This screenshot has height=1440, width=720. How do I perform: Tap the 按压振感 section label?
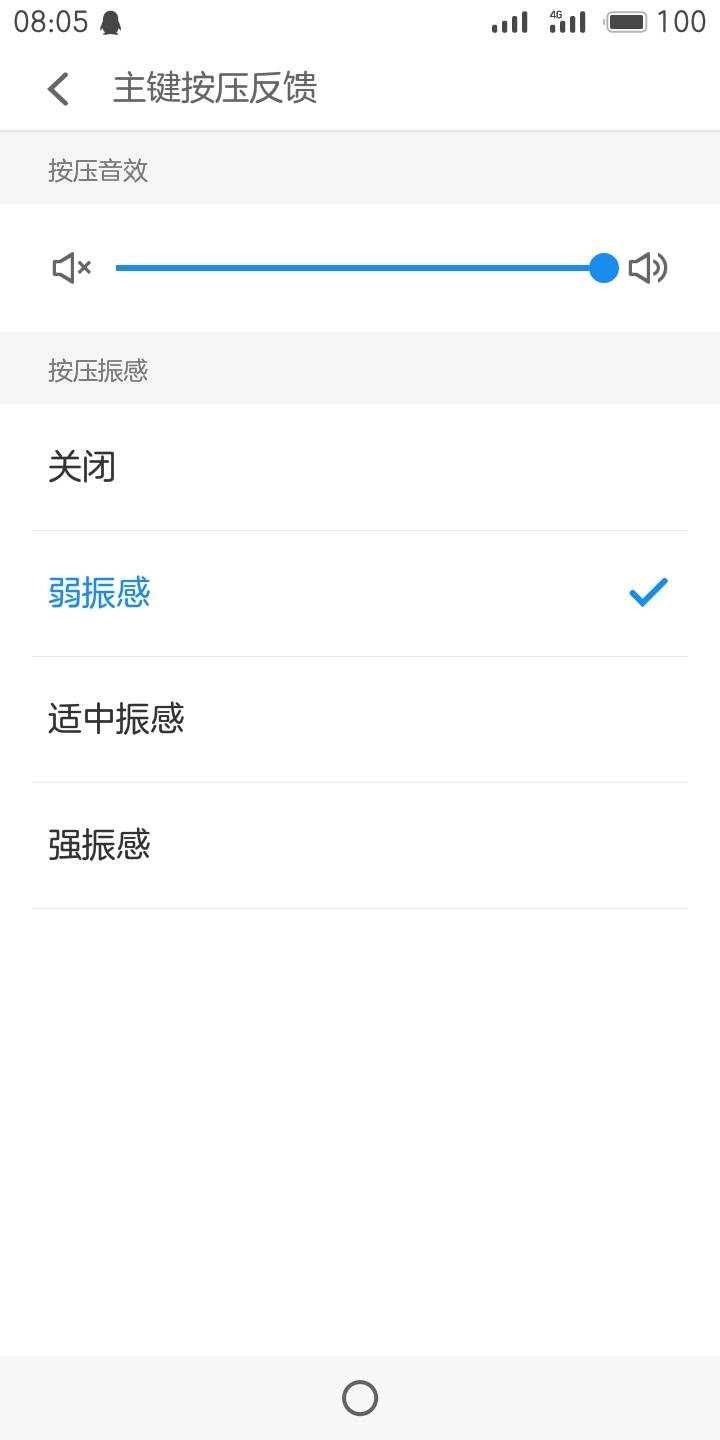click(x=96, y=368)
